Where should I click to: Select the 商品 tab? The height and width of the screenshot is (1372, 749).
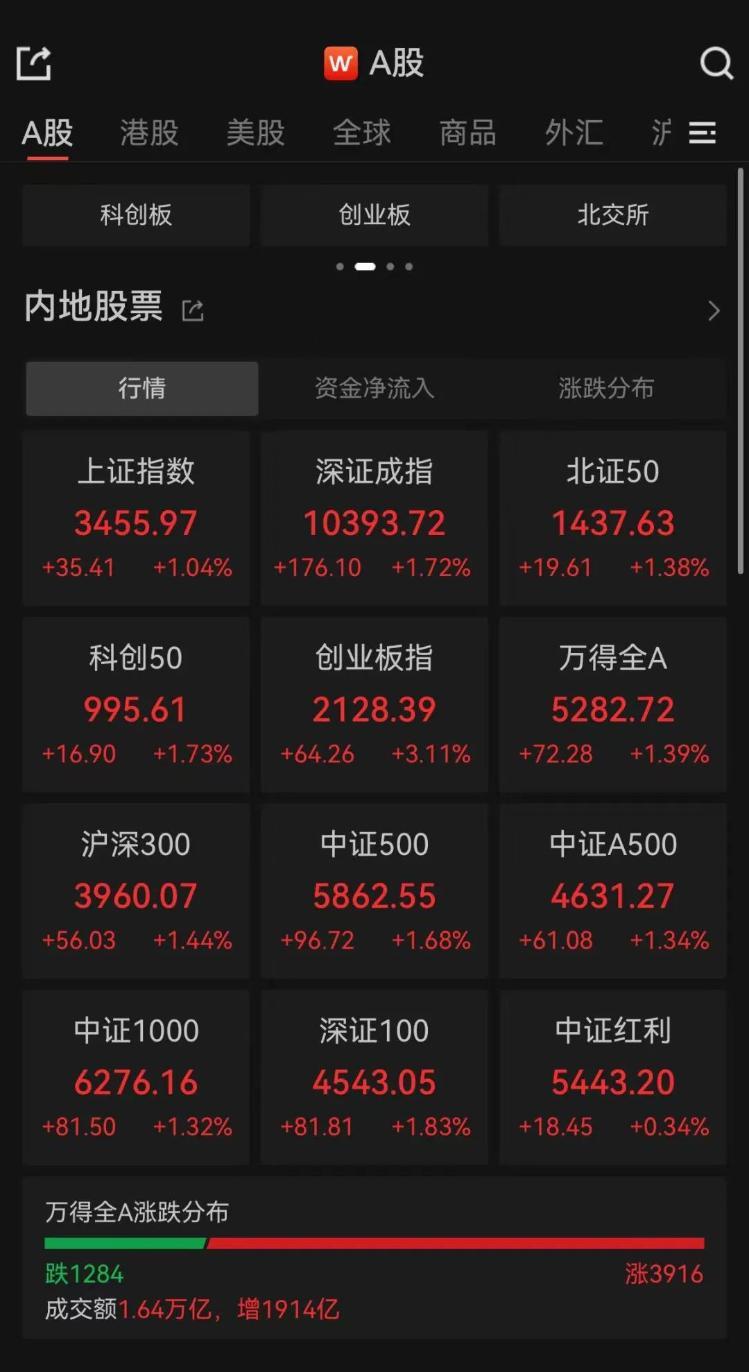467,132
